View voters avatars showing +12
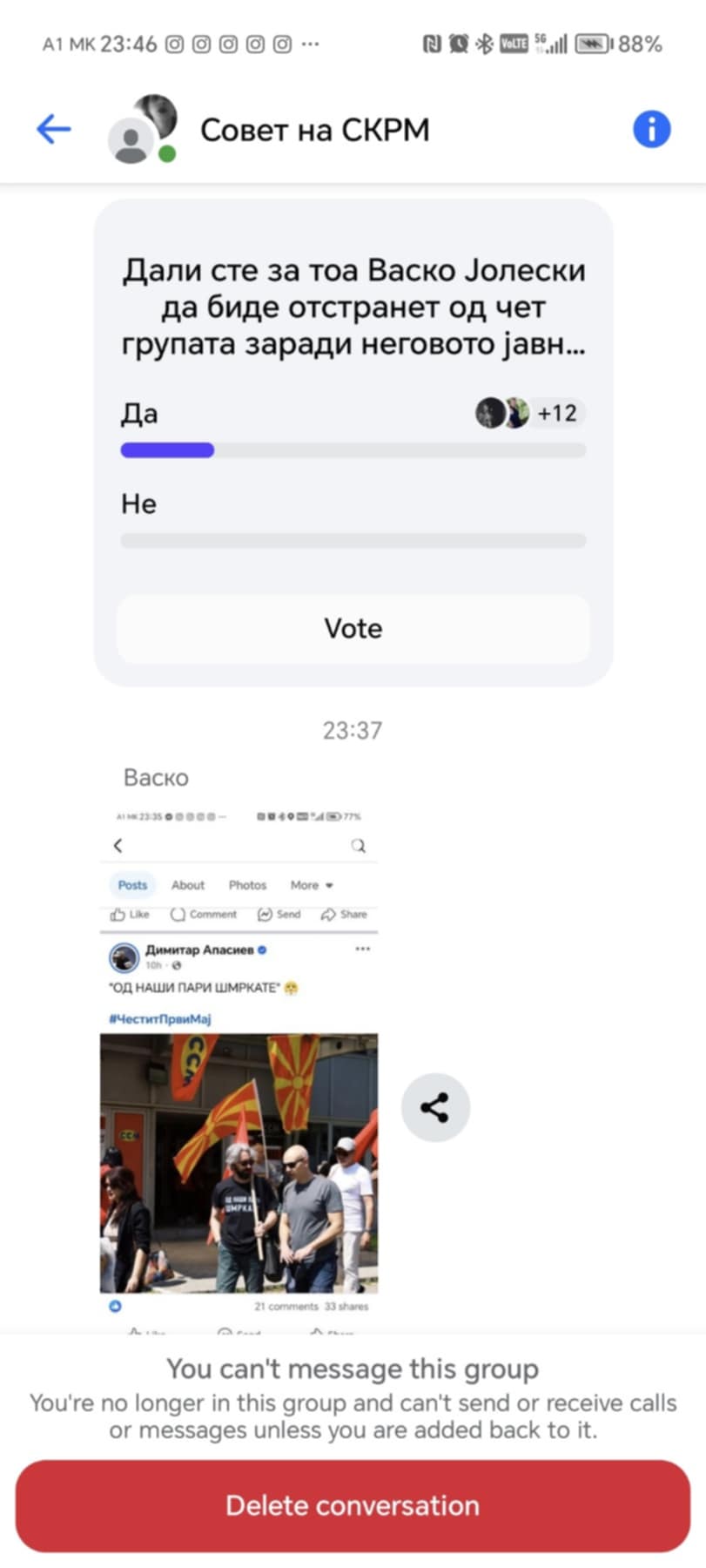Viewport: 706px width, 1568px height. coord(528,413)
